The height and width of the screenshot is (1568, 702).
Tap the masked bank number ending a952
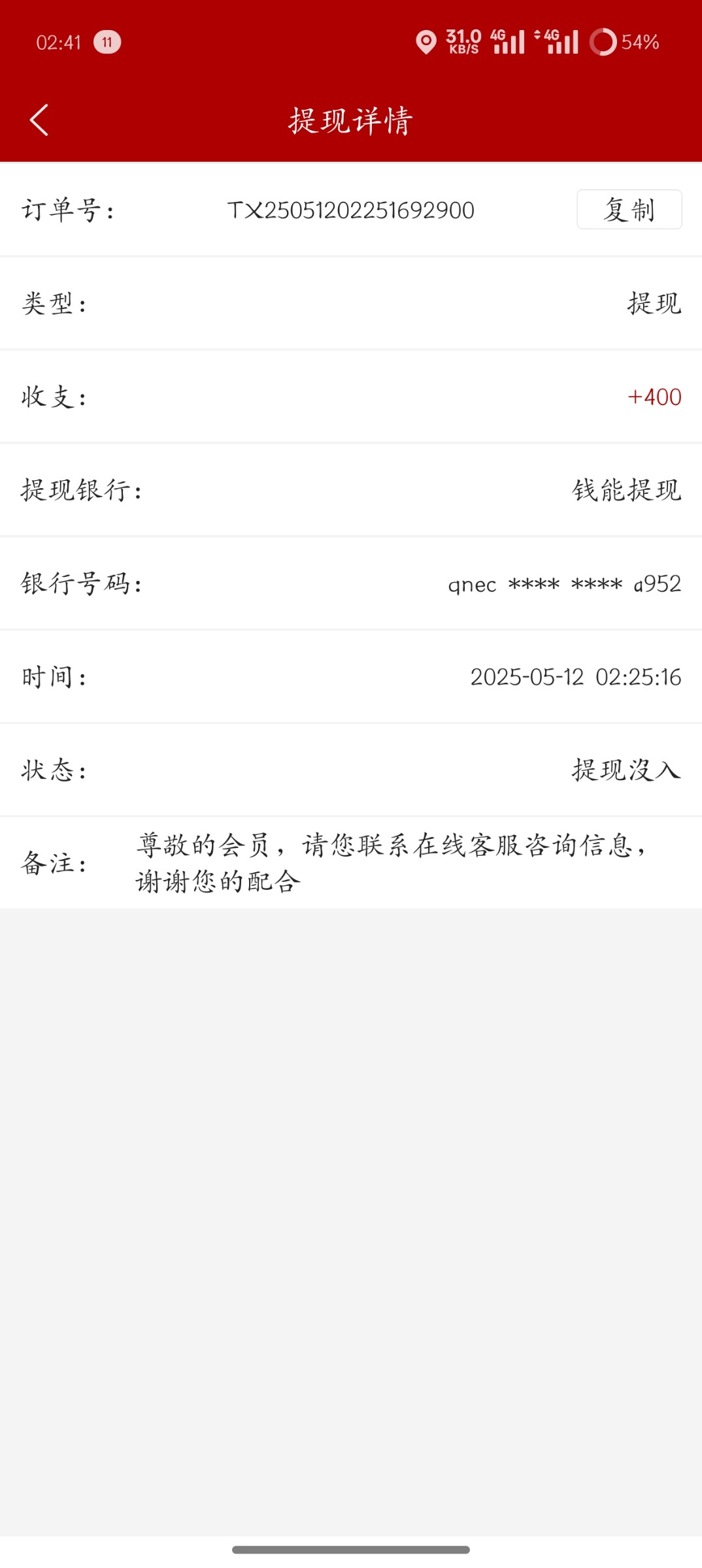coord(565,585)
